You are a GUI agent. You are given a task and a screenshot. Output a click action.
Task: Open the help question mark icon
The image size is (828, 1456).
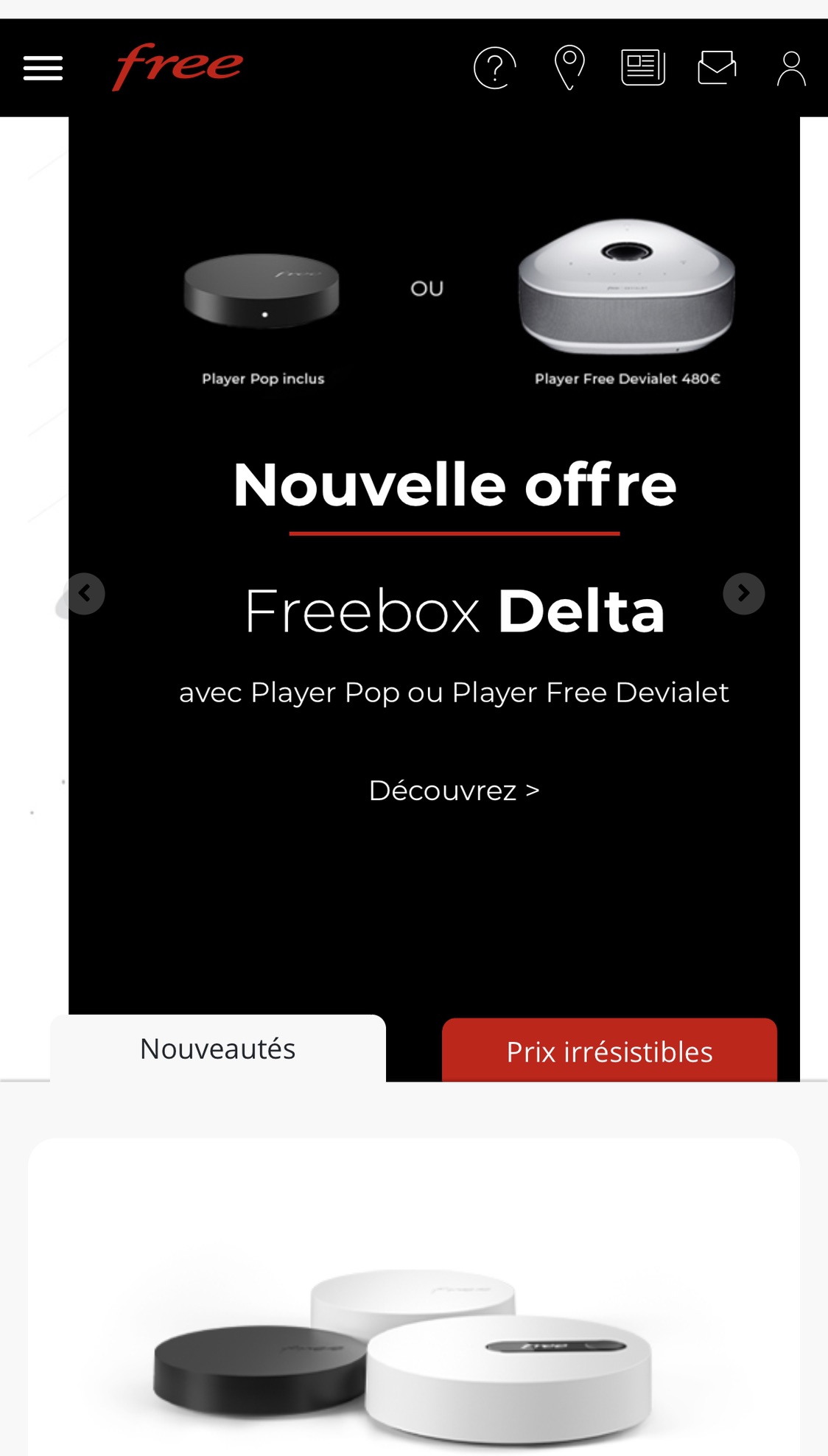[x=494, y=68]
